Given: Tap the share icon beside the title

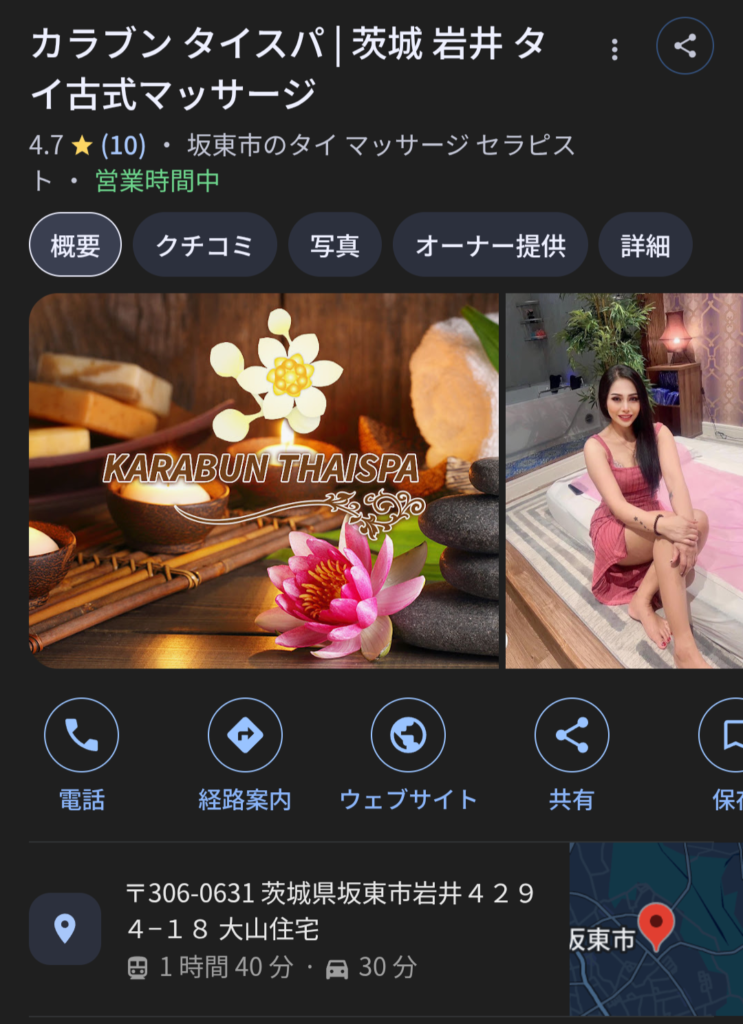Looking at the screenshot, I should [x=685, y=46].
